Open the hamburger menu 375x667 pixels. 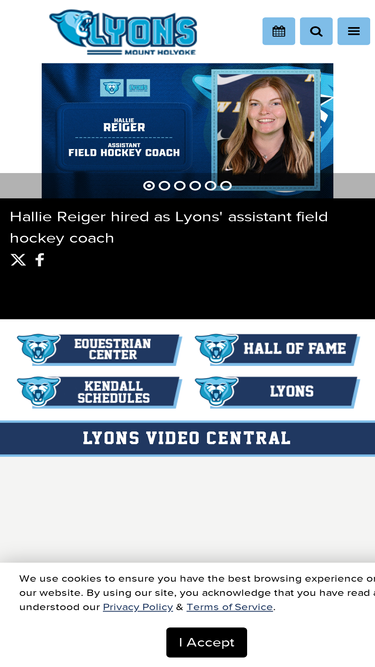click(354, 31)
